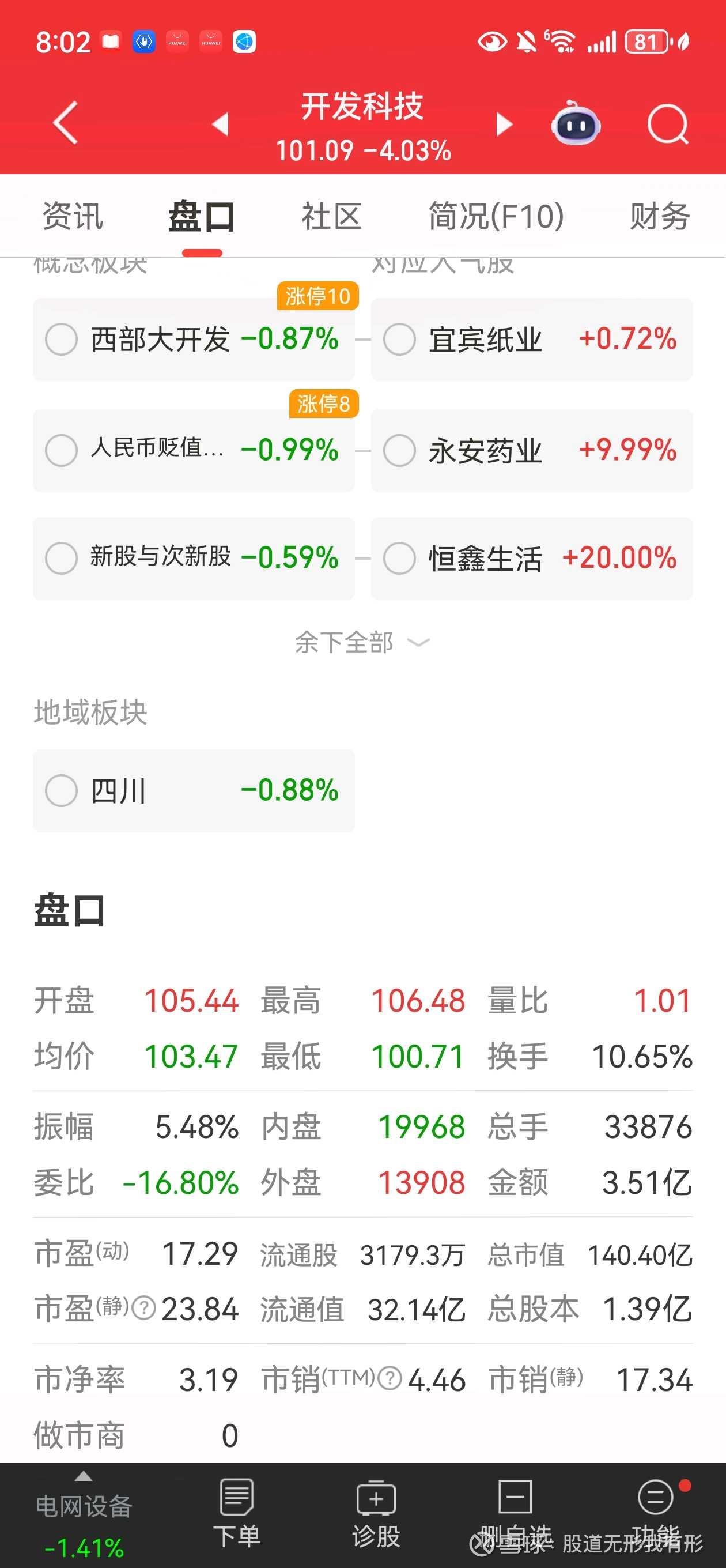The width and height of the screenshot is (726, 1568).
Task: Switch to the previous stock with left triangle
Action: click(220, 124)
